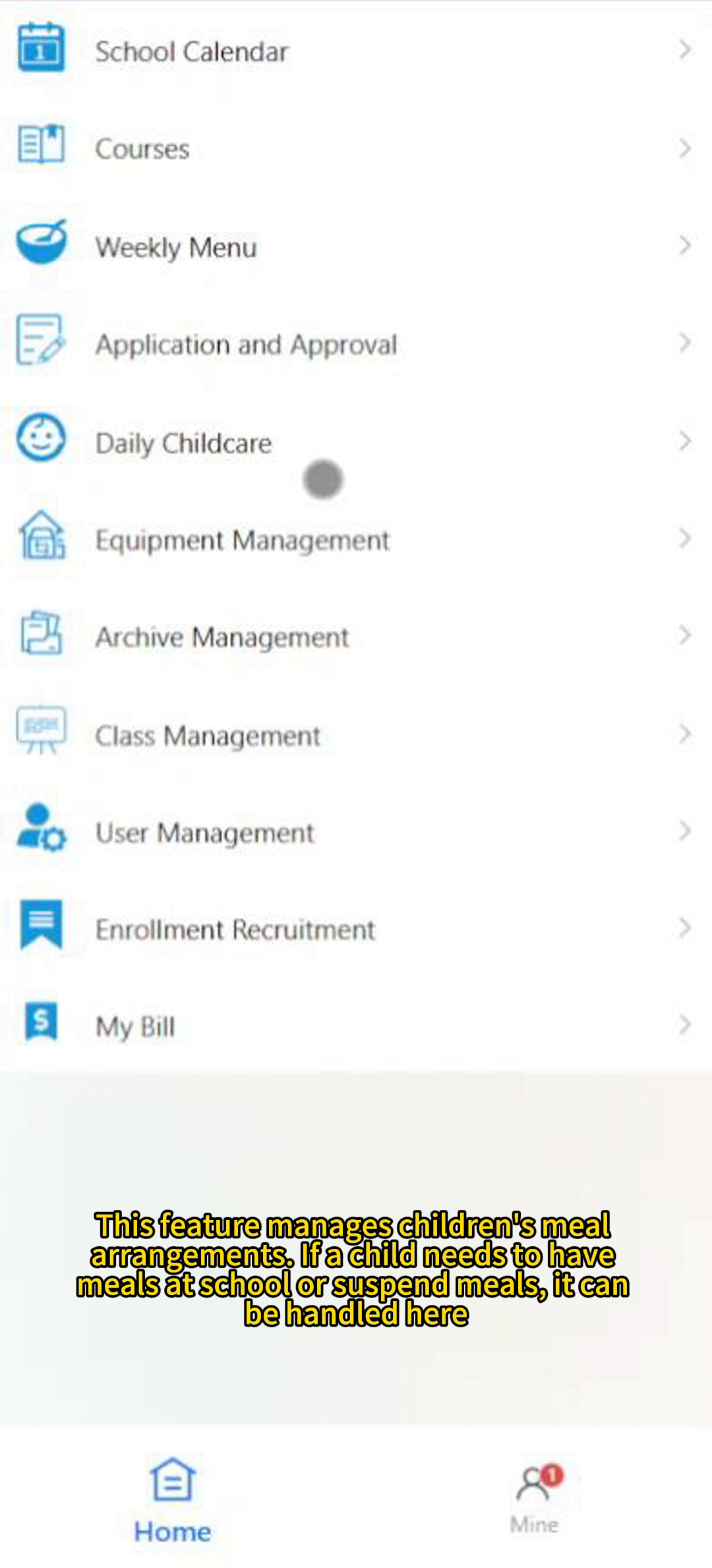Viewport: 712px width, 1568px height.
Task: Switch to the Mine tab
Action: click(x=535, y=1499)
